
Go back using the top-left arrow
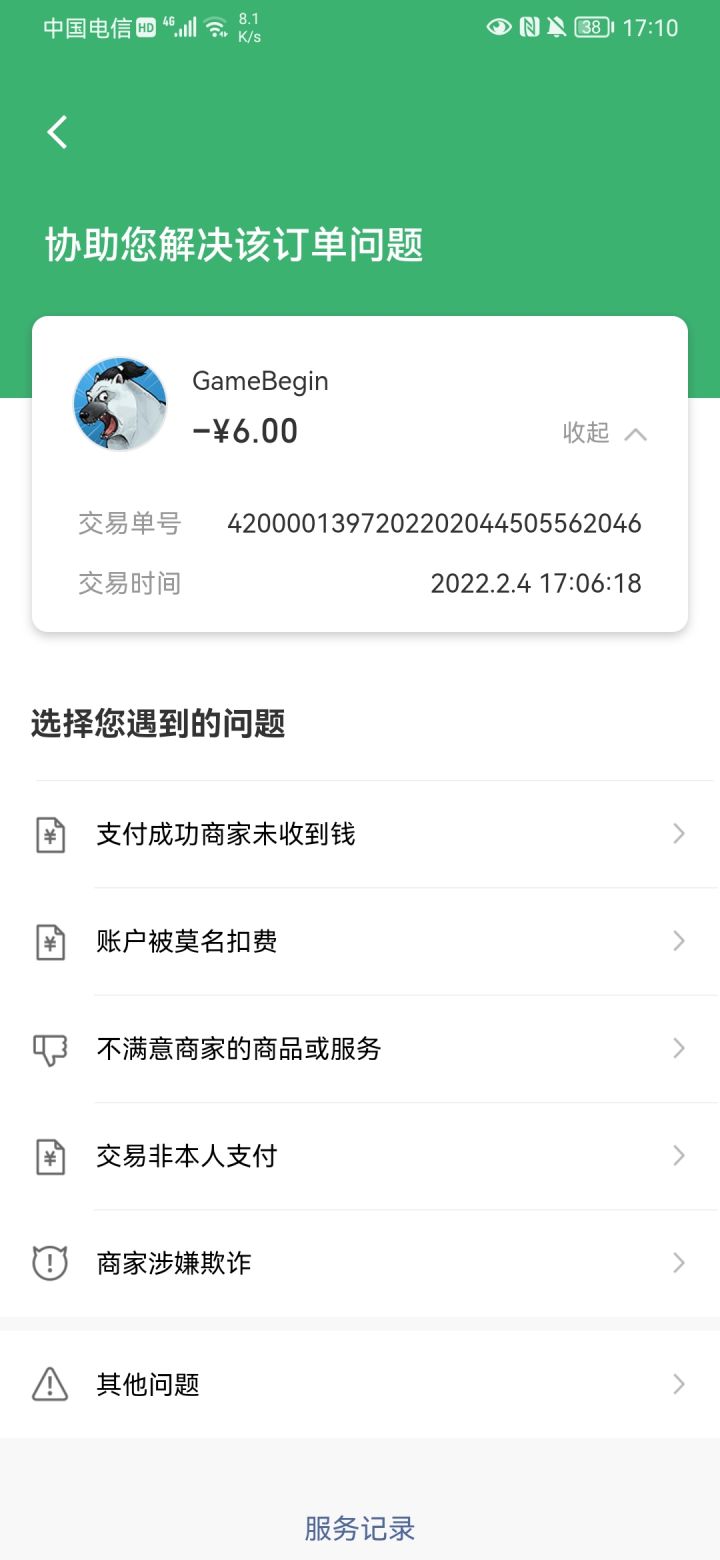[58, 132]
